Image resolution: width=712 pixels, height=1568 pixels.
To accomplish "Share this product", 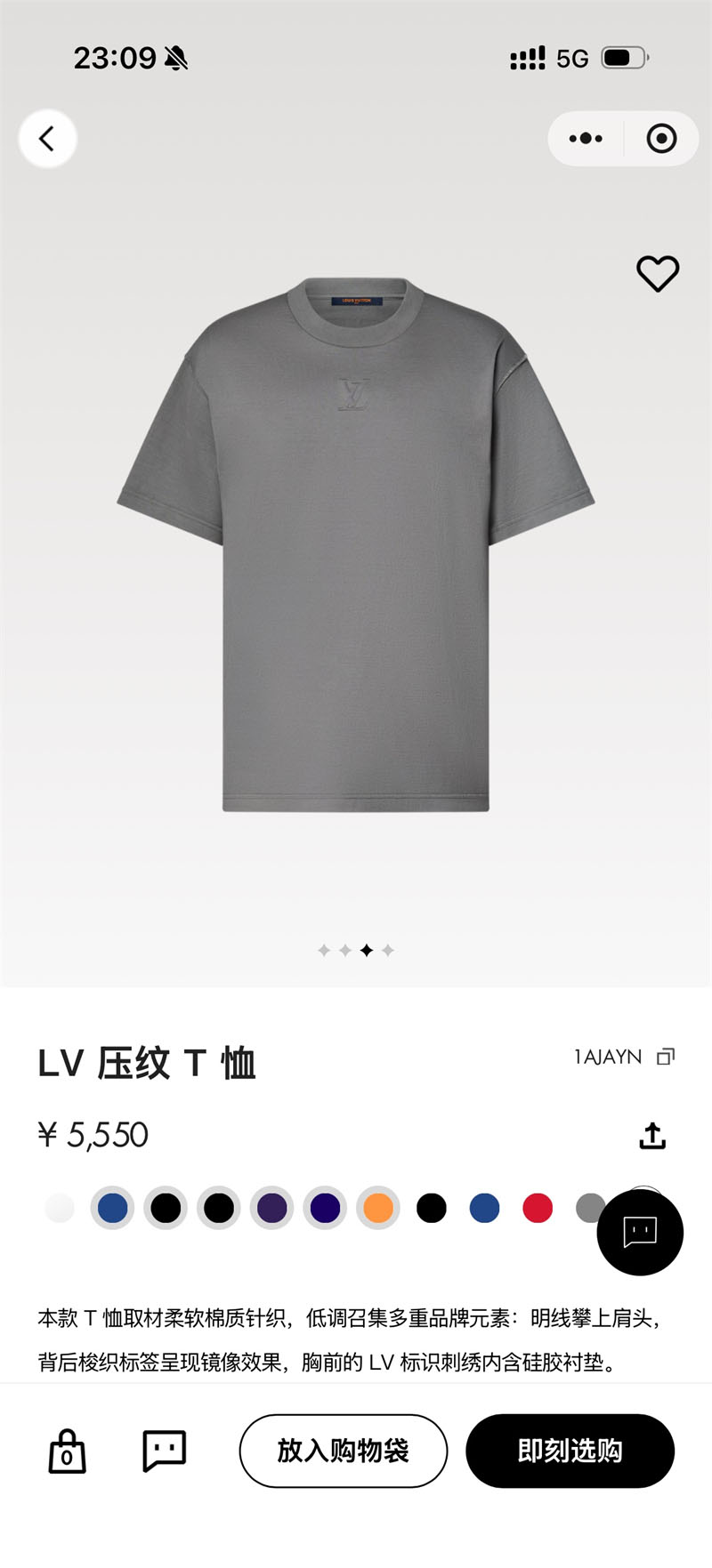I will (652, 1136).
